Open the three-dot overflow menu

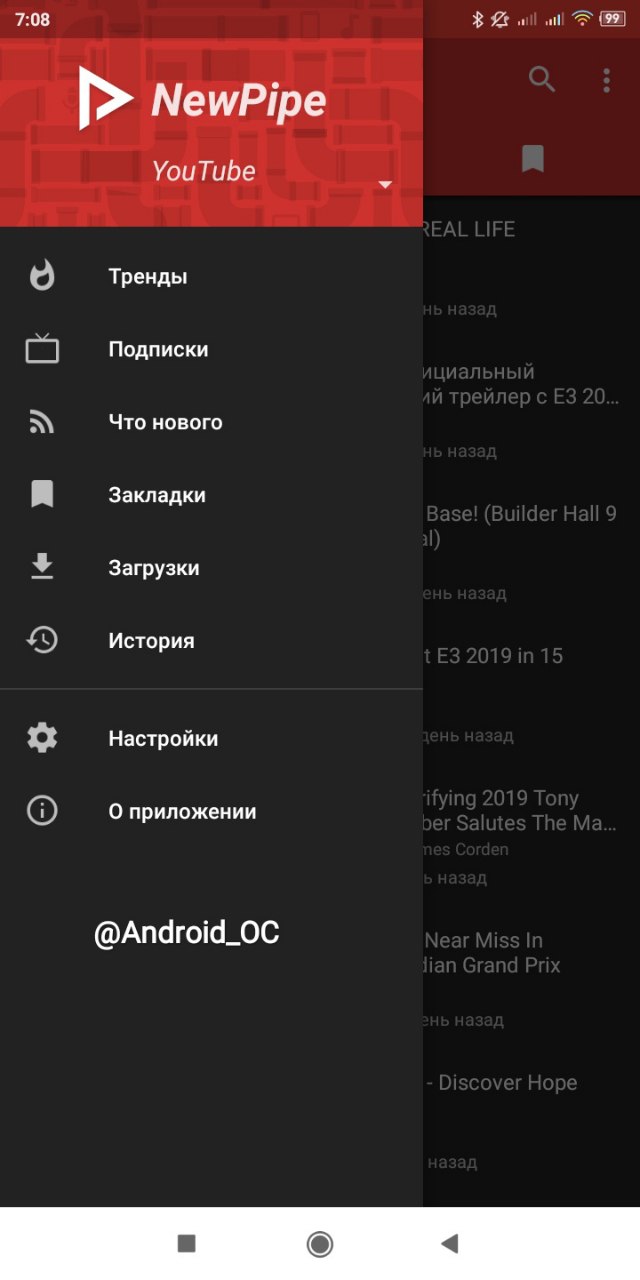[606, 80]
